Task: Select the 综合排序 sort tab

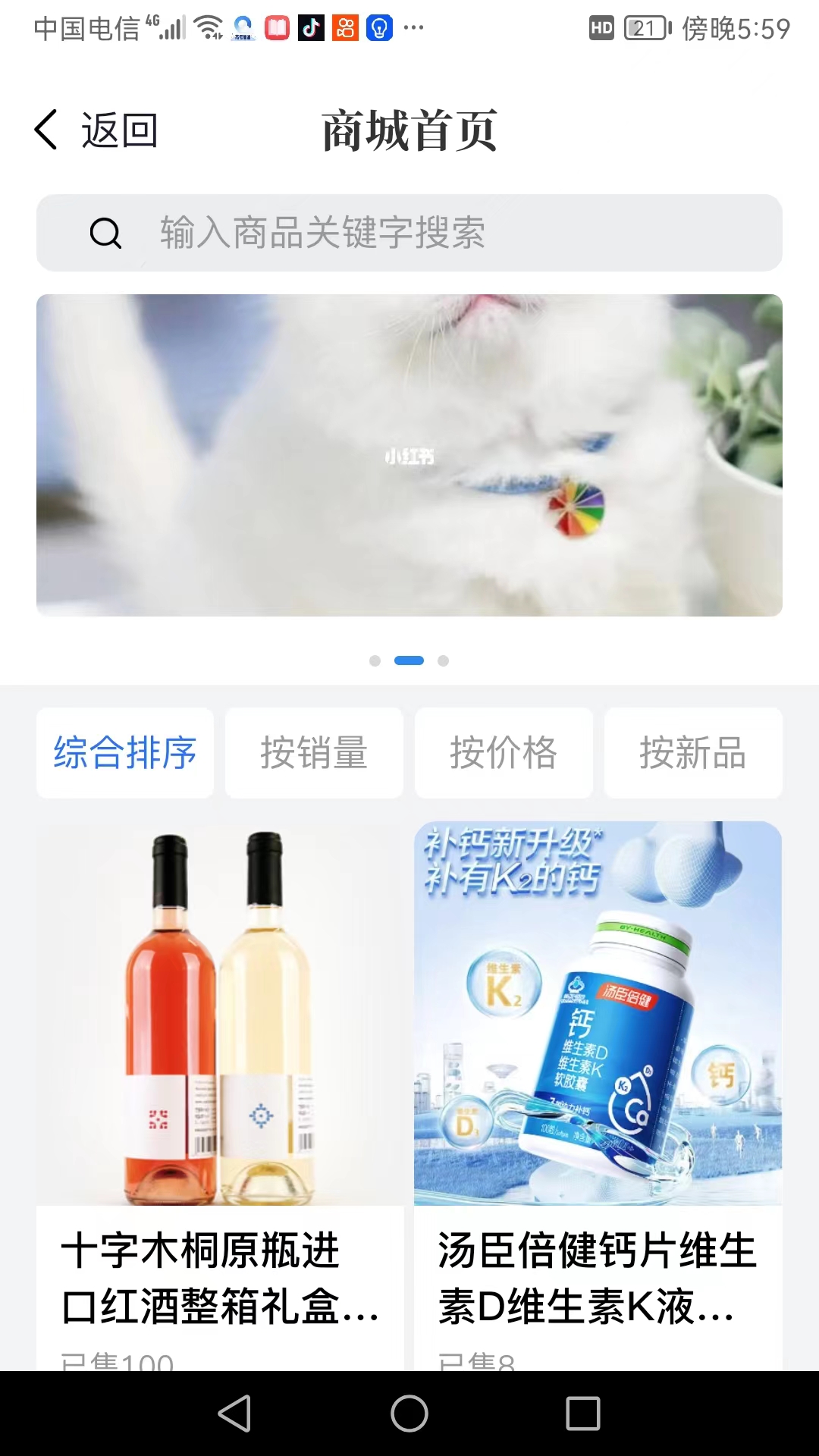Action: pos(125,752)
